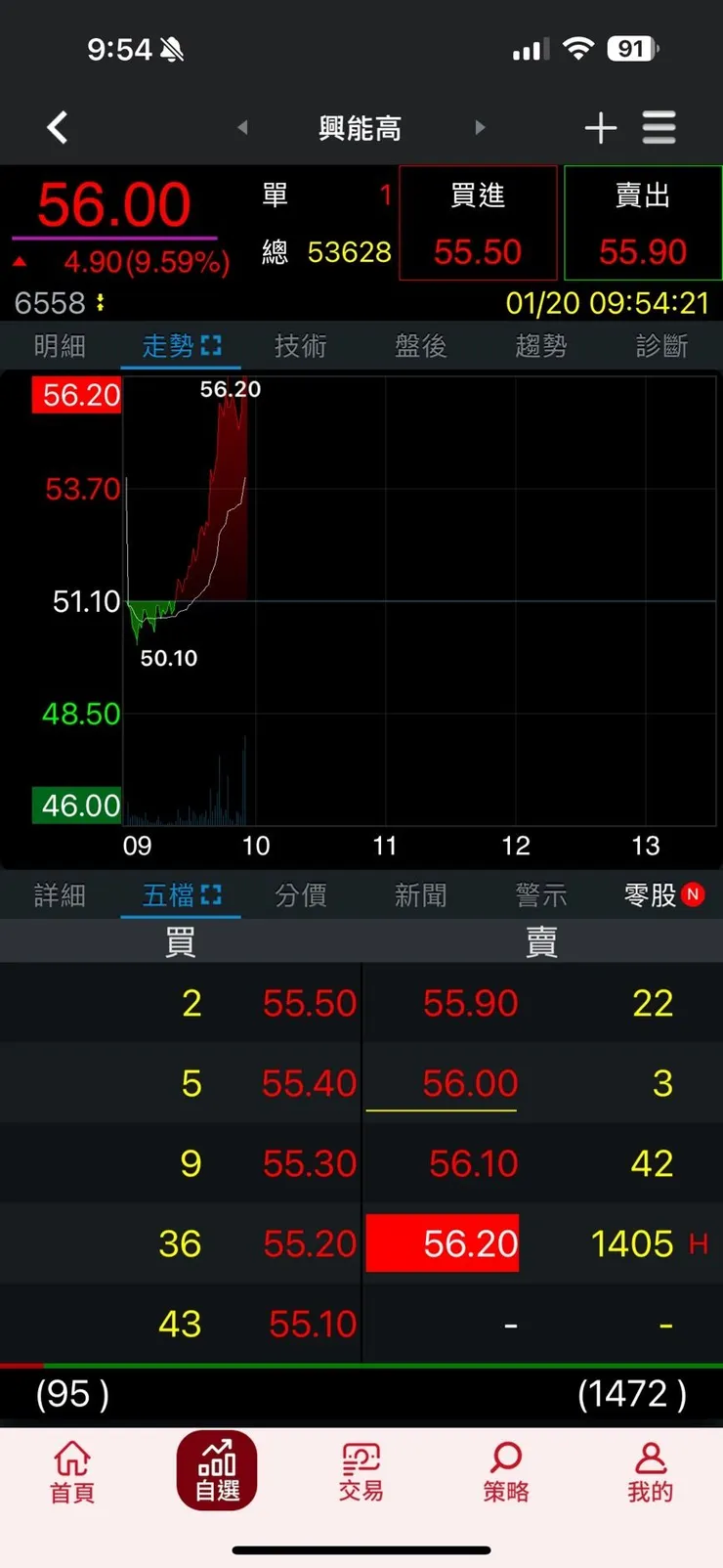
Task: Tap the 賣出 sell button at 55.90
Action: pos(643,224)
